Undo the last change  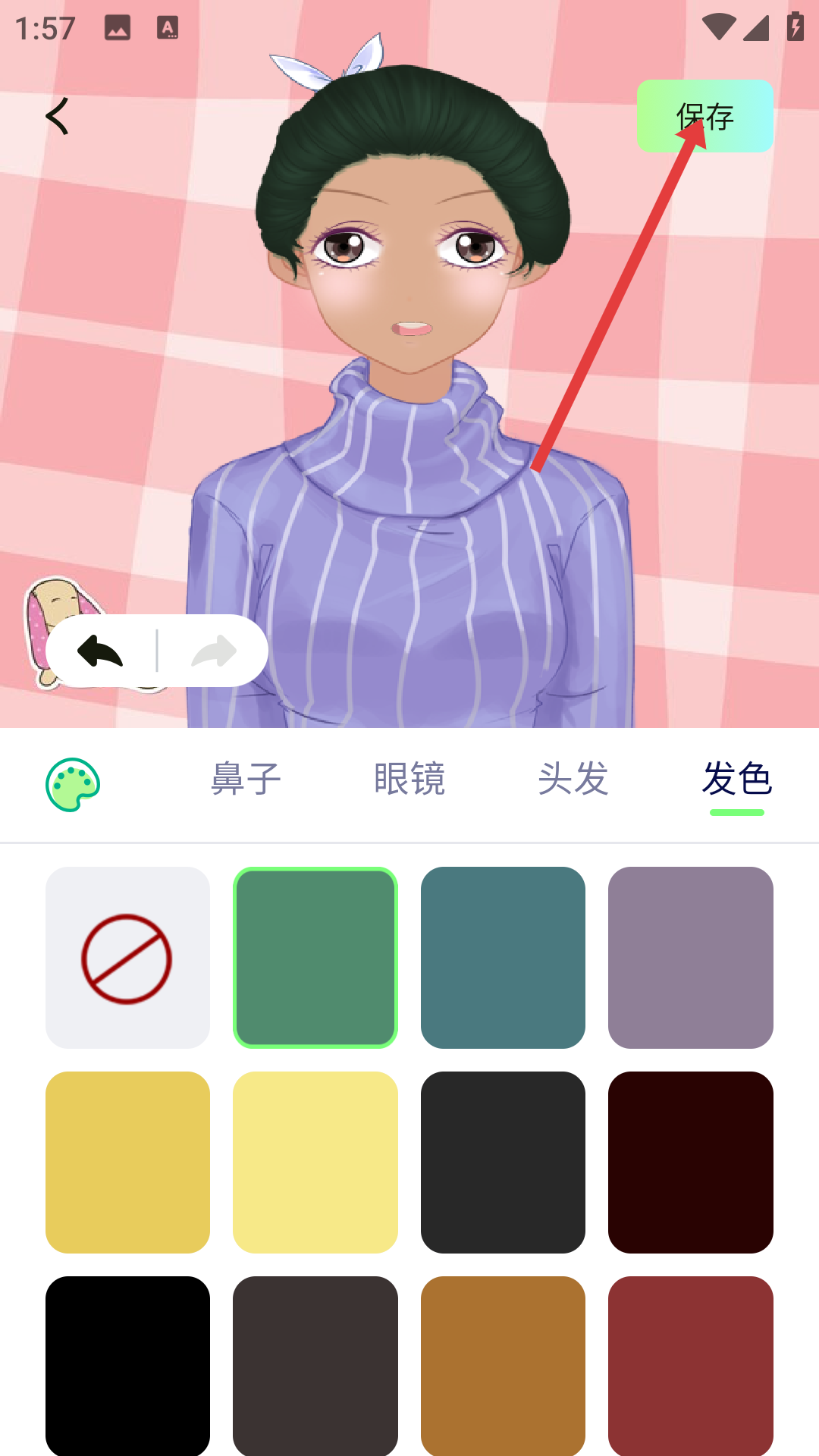point(100,651)
